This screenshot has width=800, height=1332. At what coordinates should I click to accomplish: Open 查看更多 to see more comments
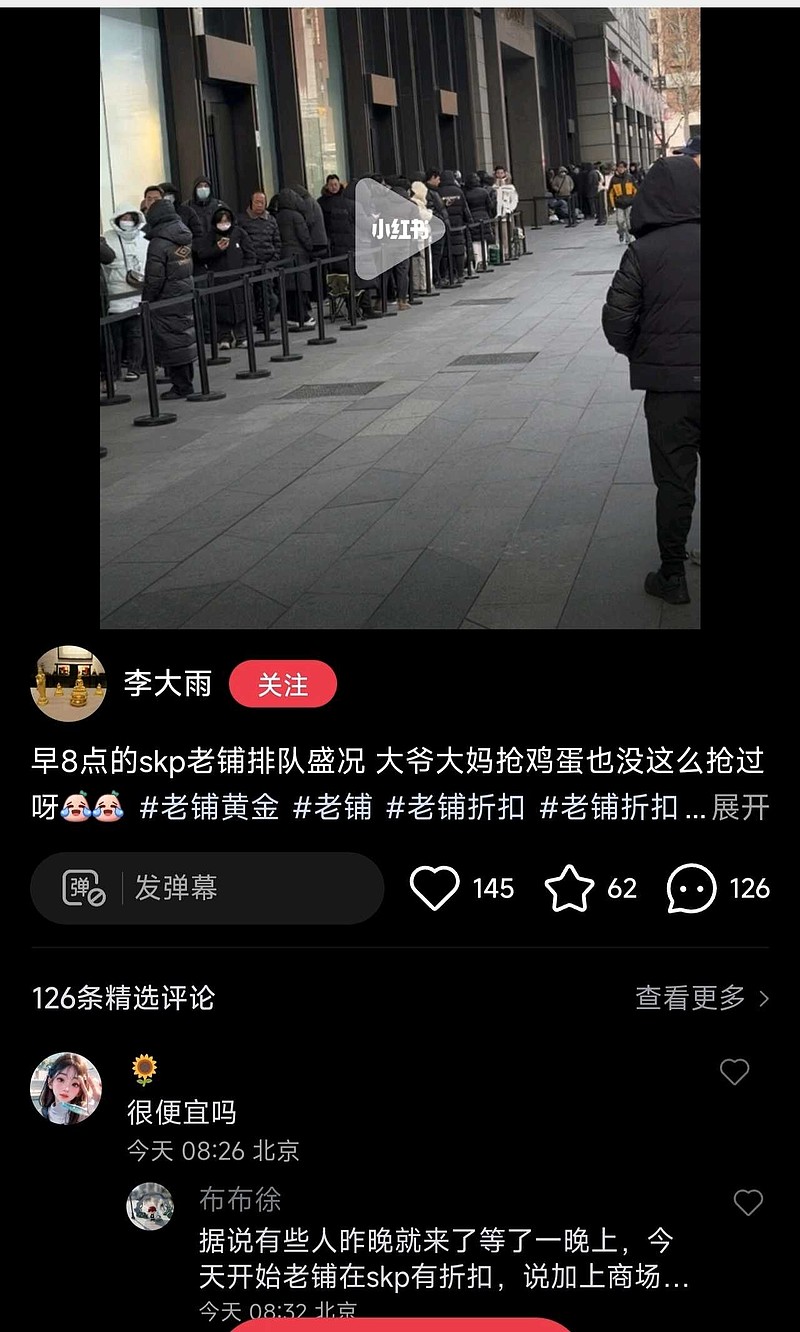click(700, 998)
